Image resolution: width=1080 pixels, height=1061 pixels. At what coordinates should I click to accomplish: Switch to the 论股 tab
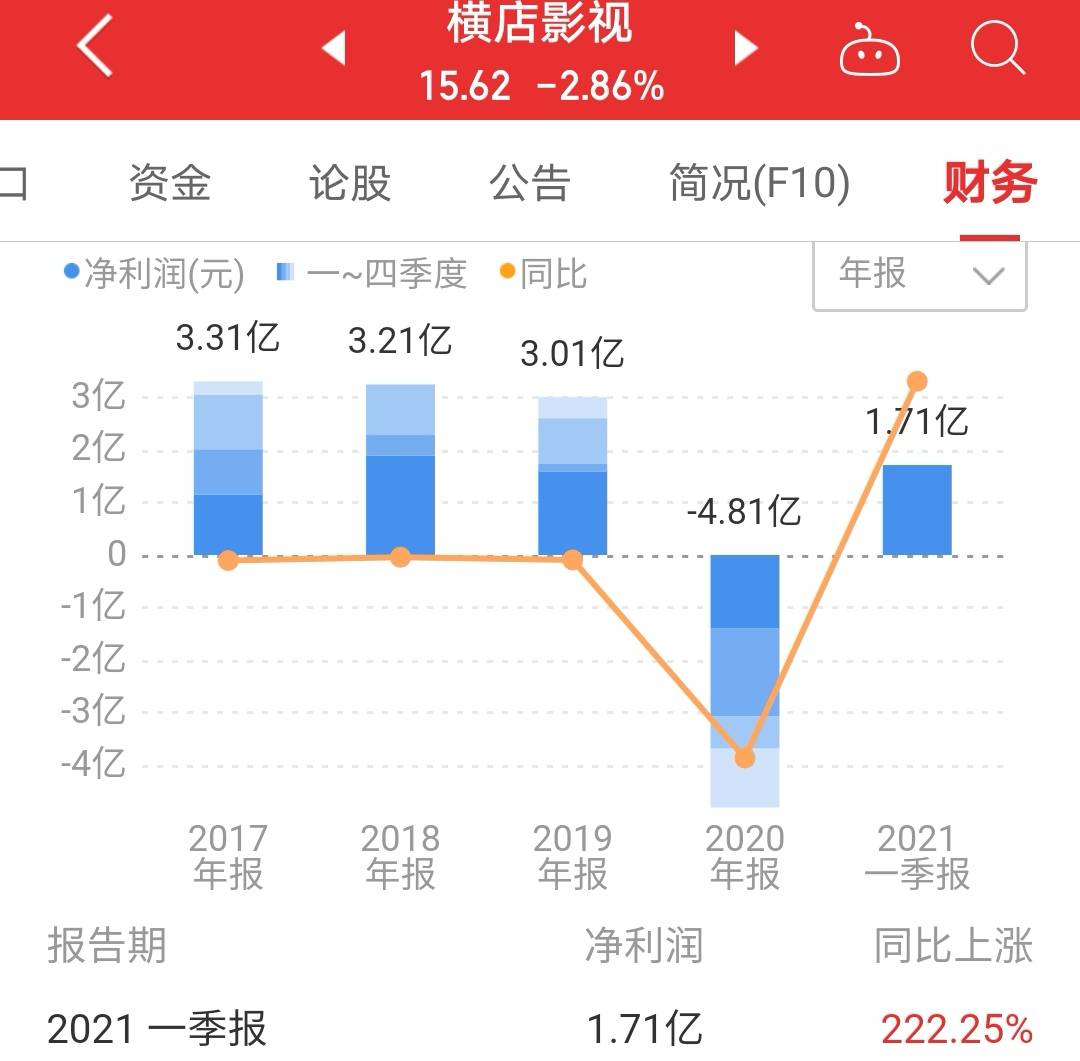point(349,183)
